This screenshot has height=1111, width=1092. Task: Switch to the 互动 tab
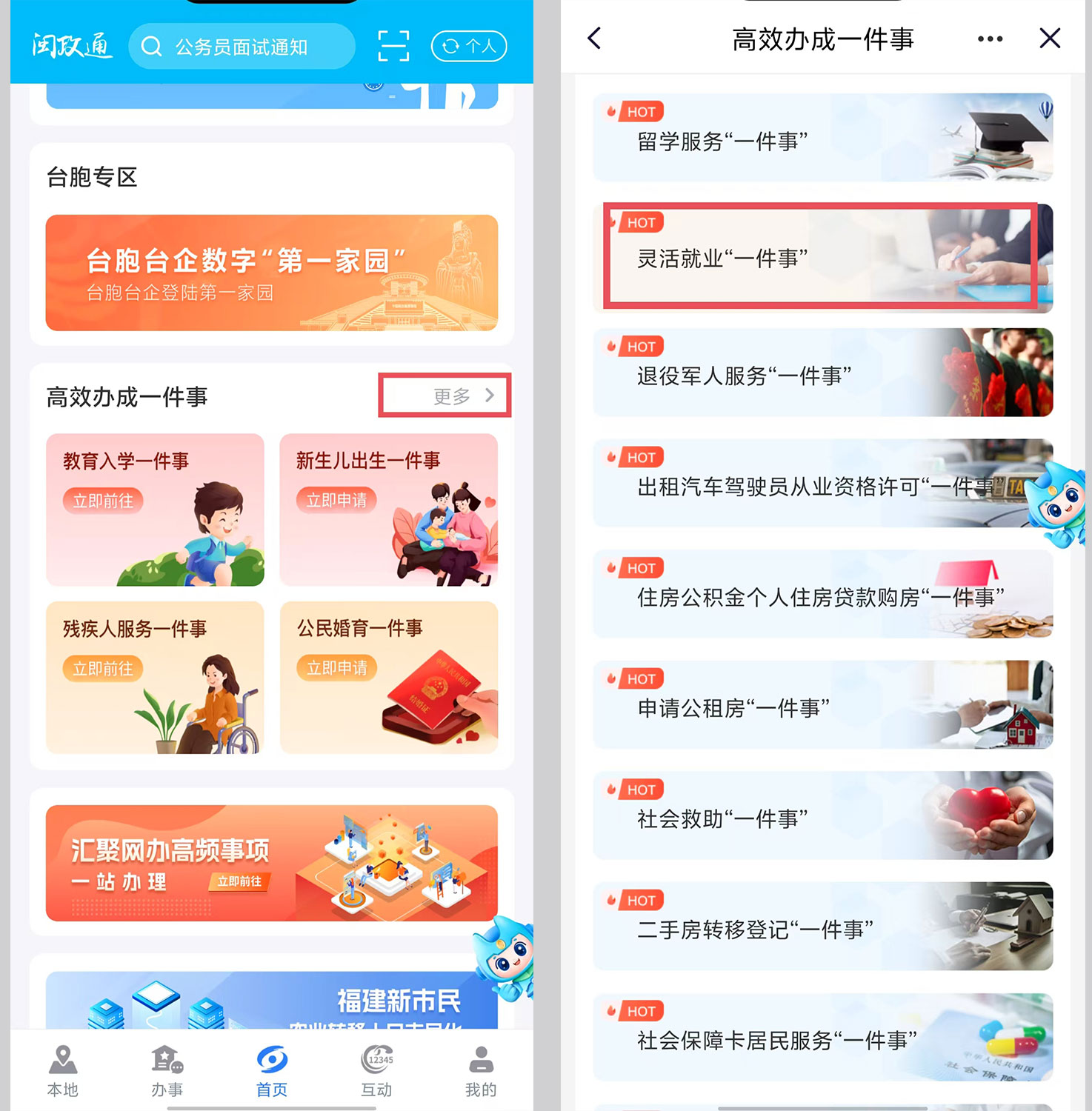pyautogui.click(x=376, y=1070)
